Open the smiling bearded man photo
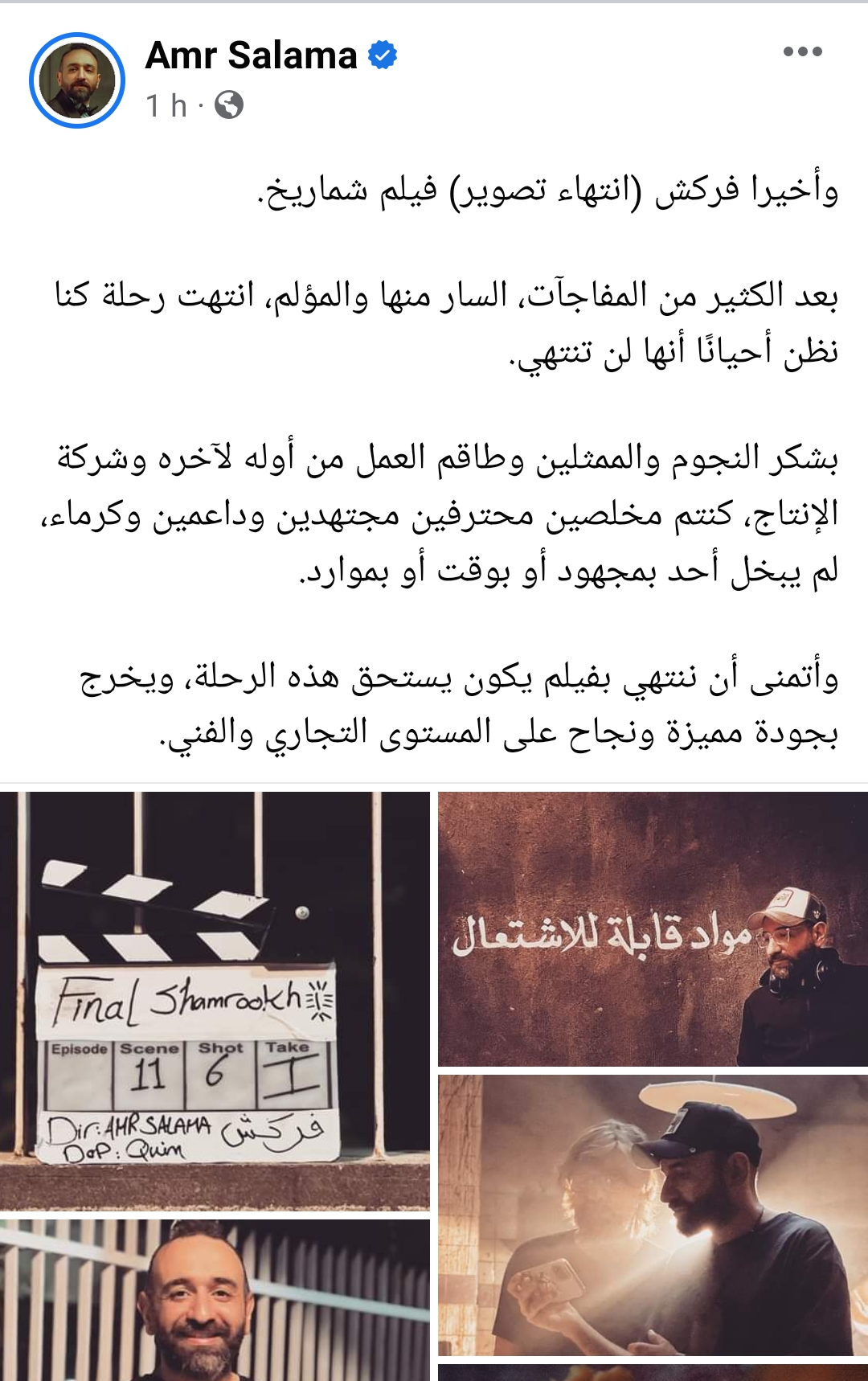The image size is (868, 1381). click(215, 1300)
